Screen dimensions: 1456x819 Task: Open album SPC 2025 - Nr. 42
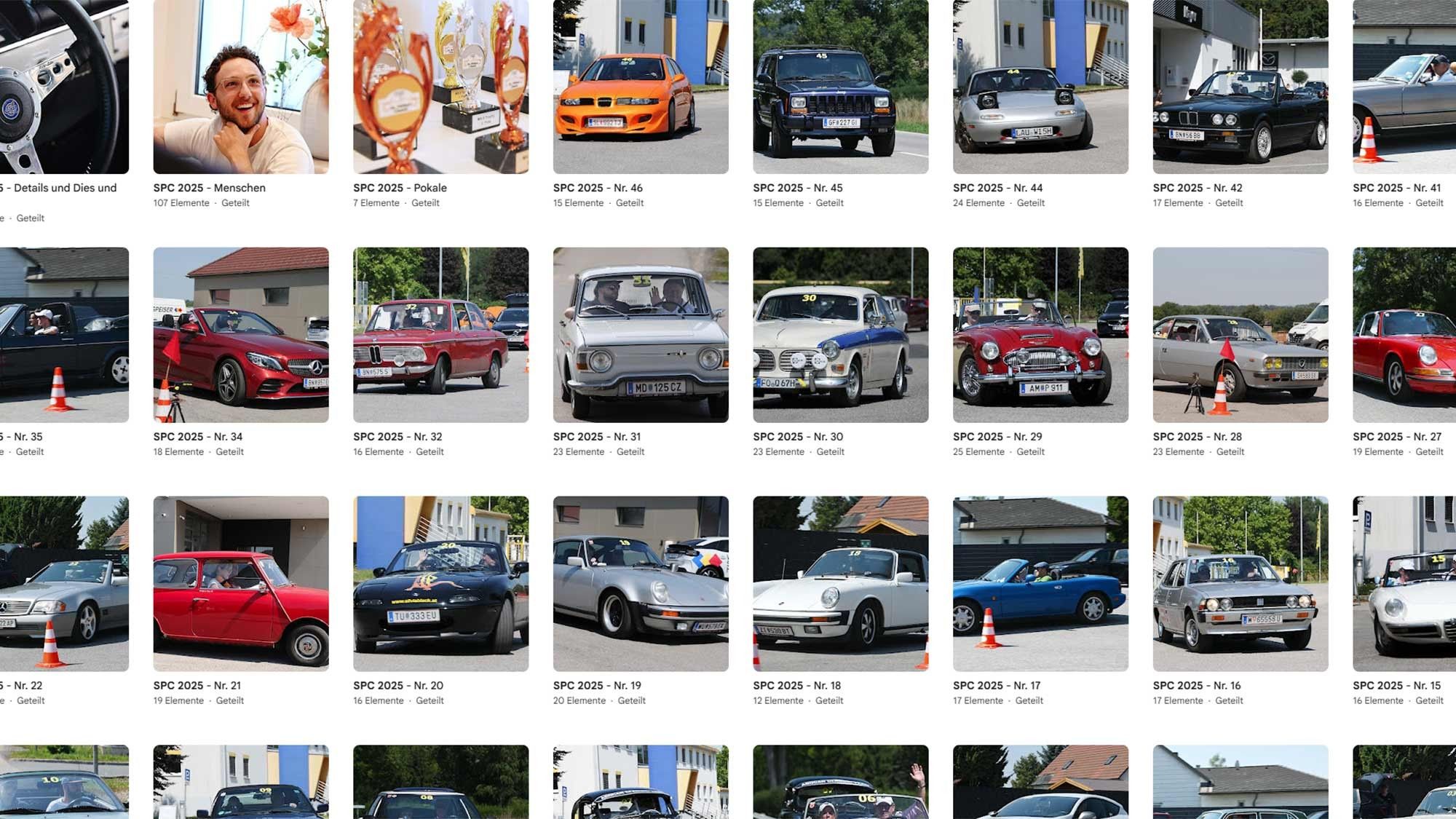coord(1240,87)
